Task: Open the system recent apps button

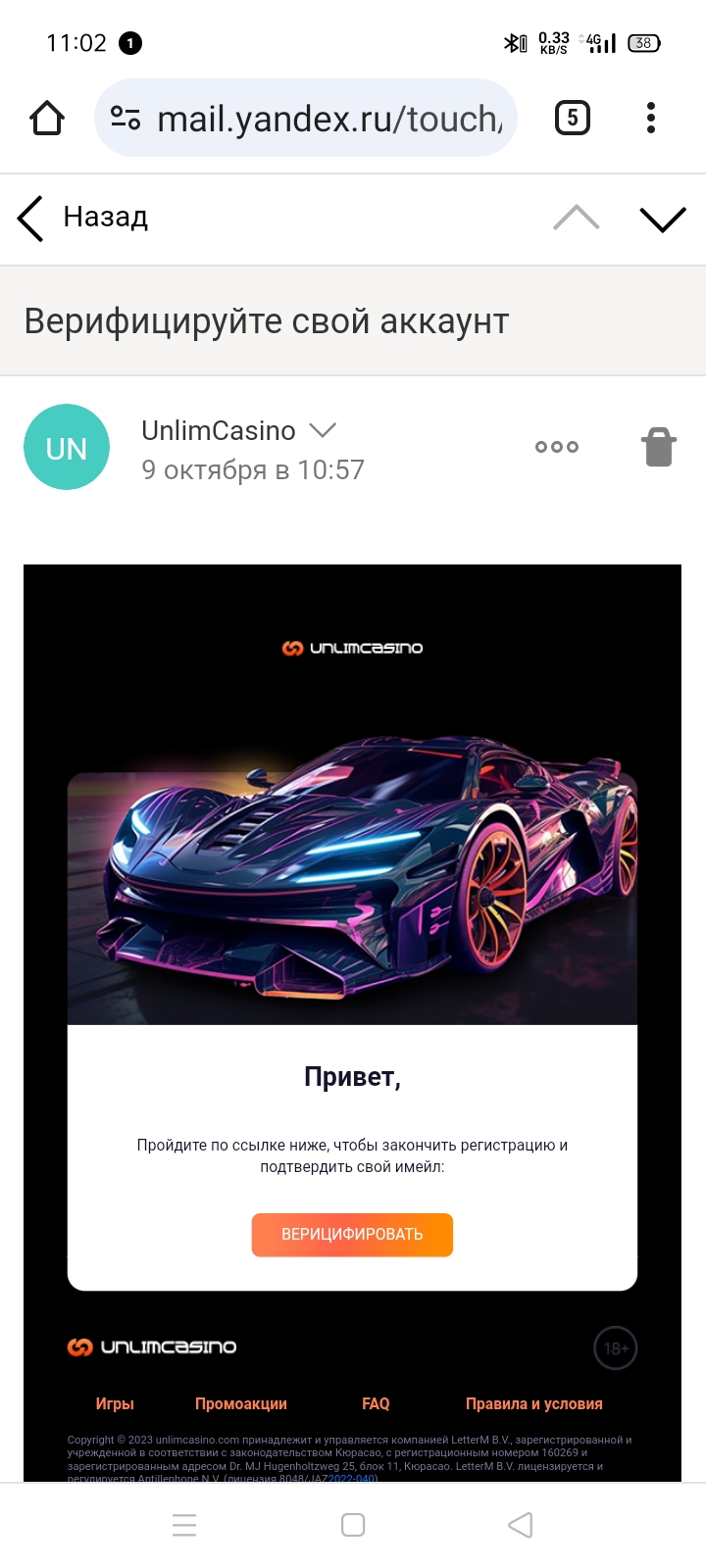Action: click(x=184, y=1525)
